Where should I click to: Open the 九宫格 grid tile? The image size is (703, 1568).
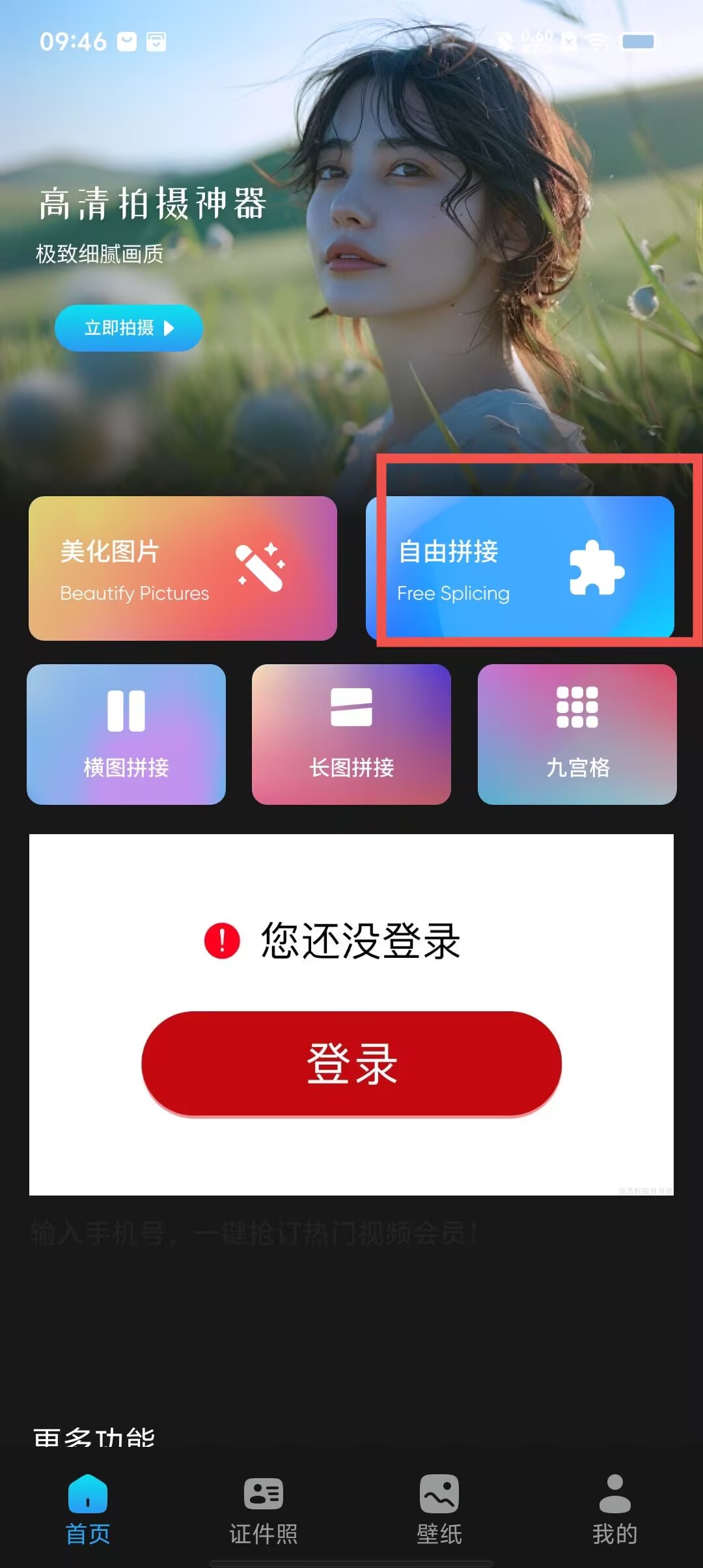tap(577, 735)
